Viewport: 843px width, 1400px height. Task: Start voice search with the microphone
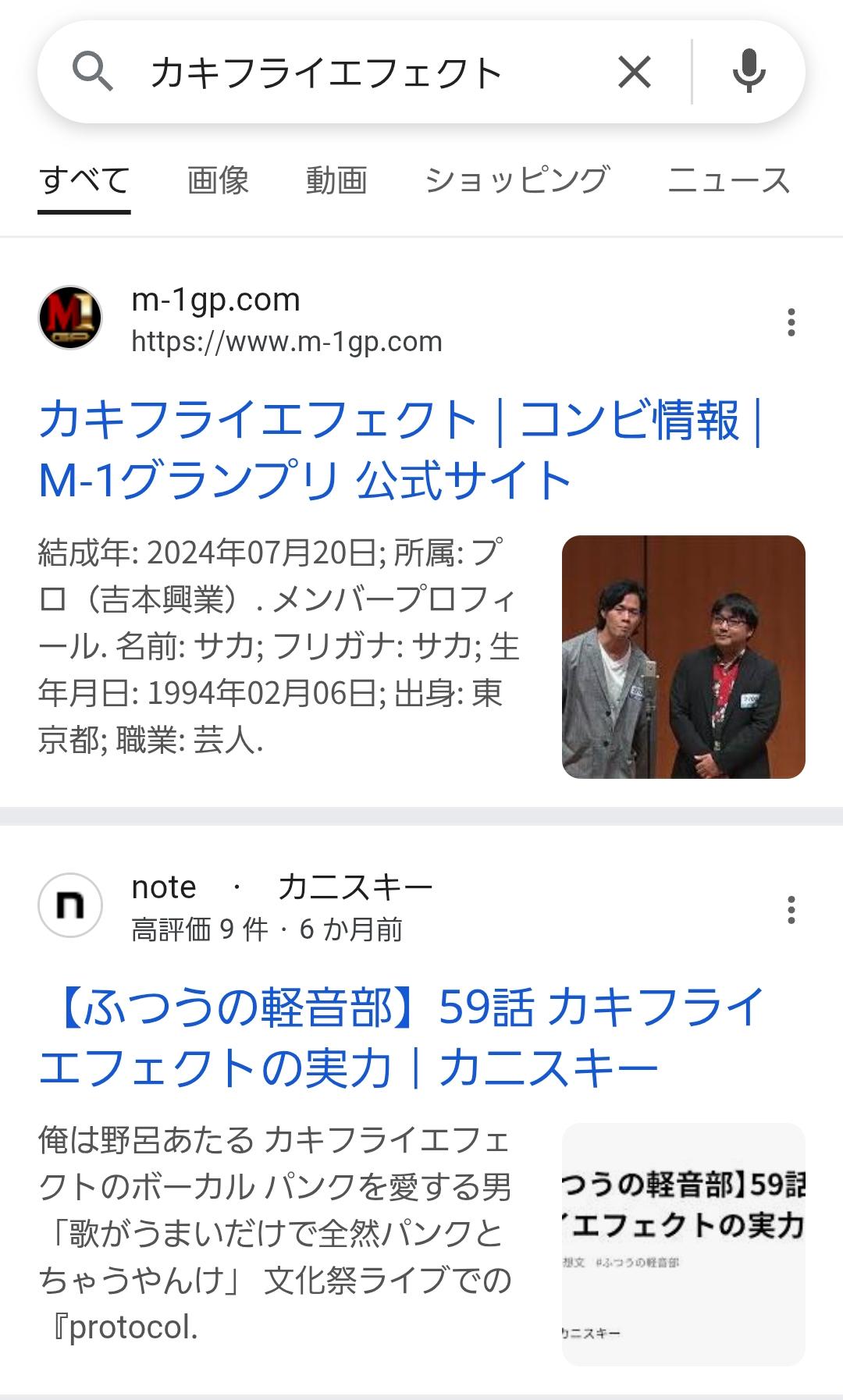point(749,72)
